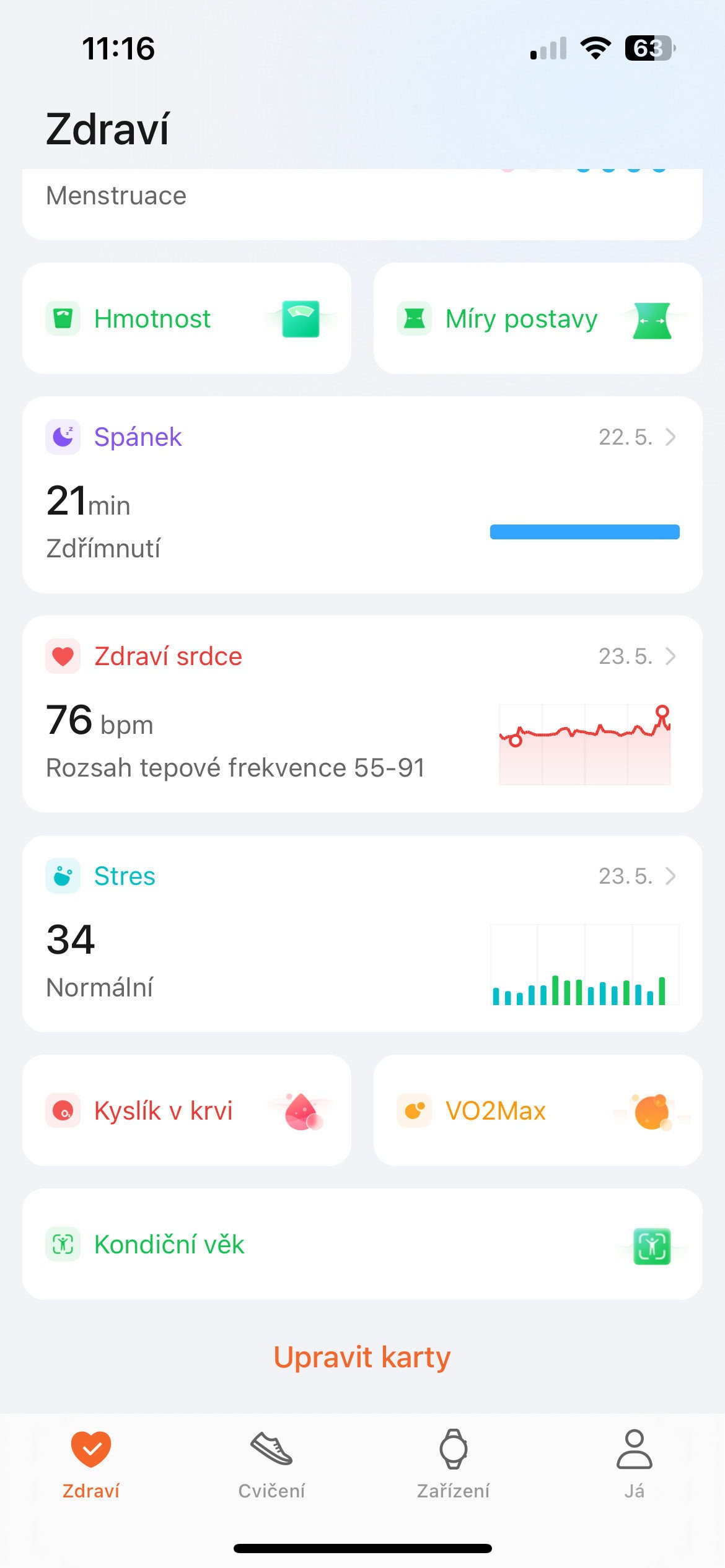
Task: Open the Míry postavy card
Action: tap(538, 318)
